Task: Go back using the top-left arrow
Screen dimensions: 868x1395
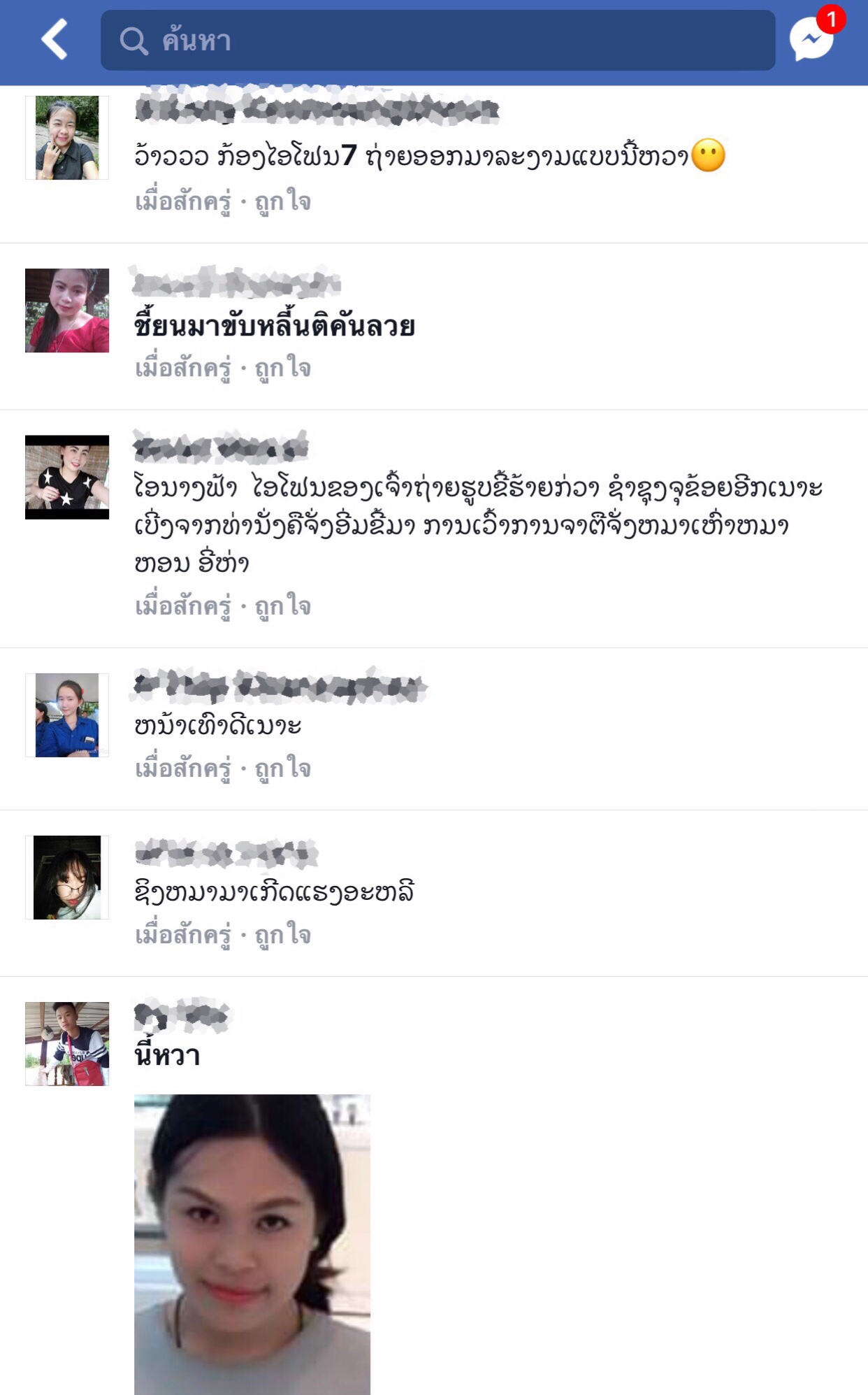Action: pos(55,40)
